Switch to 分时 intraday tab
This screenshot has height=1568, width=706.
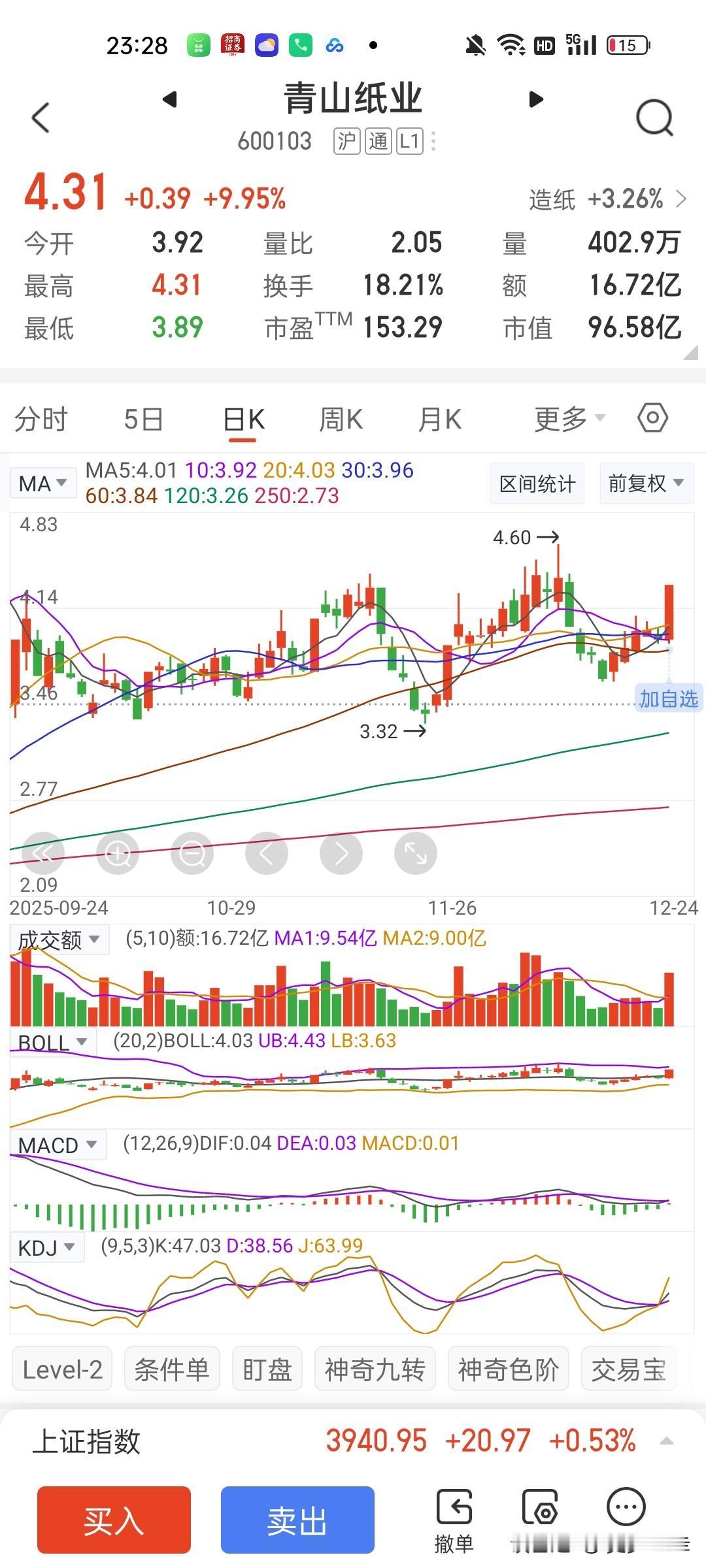click(41, 419)
